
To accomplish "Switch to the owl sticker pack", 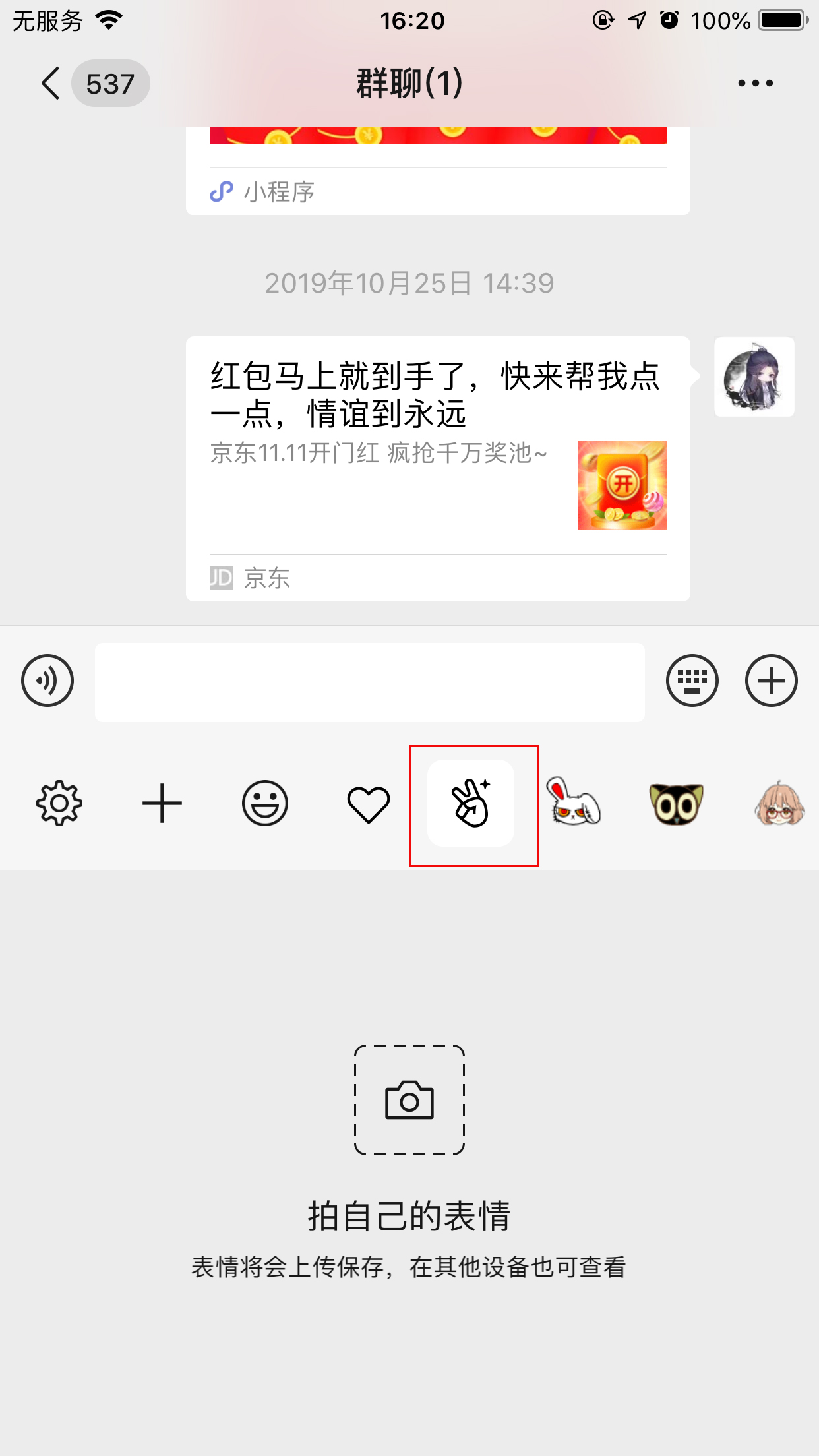I will (677, 803).
